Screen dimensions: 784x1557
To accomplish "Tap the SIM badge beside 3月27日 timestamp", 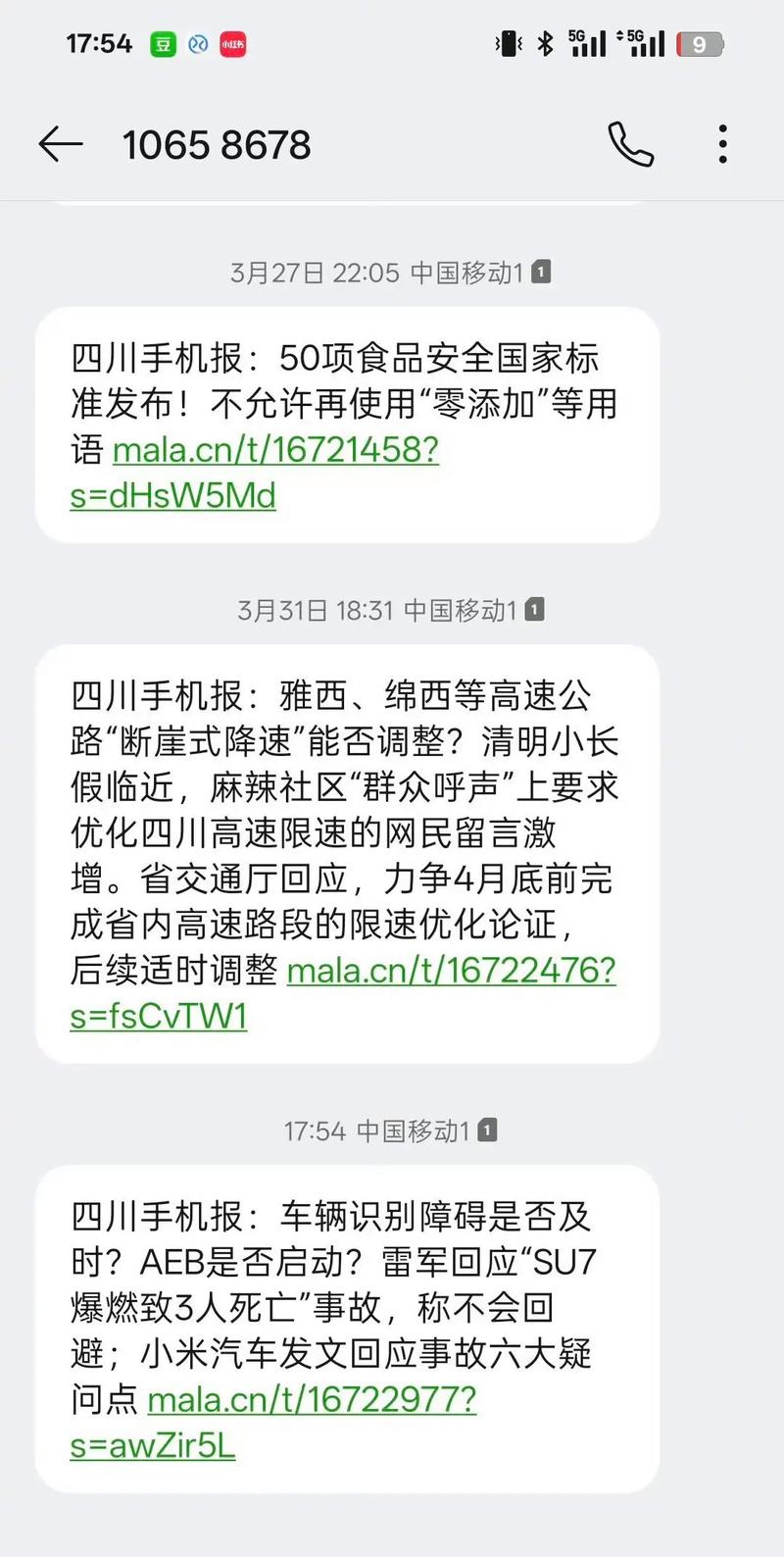I will point(537,273).
